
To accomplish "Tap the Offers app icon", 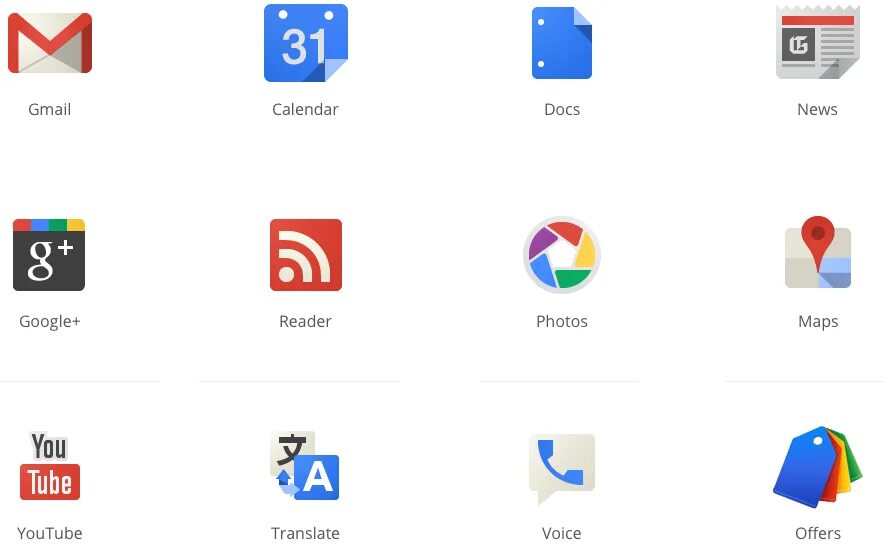I will [817, 468].
